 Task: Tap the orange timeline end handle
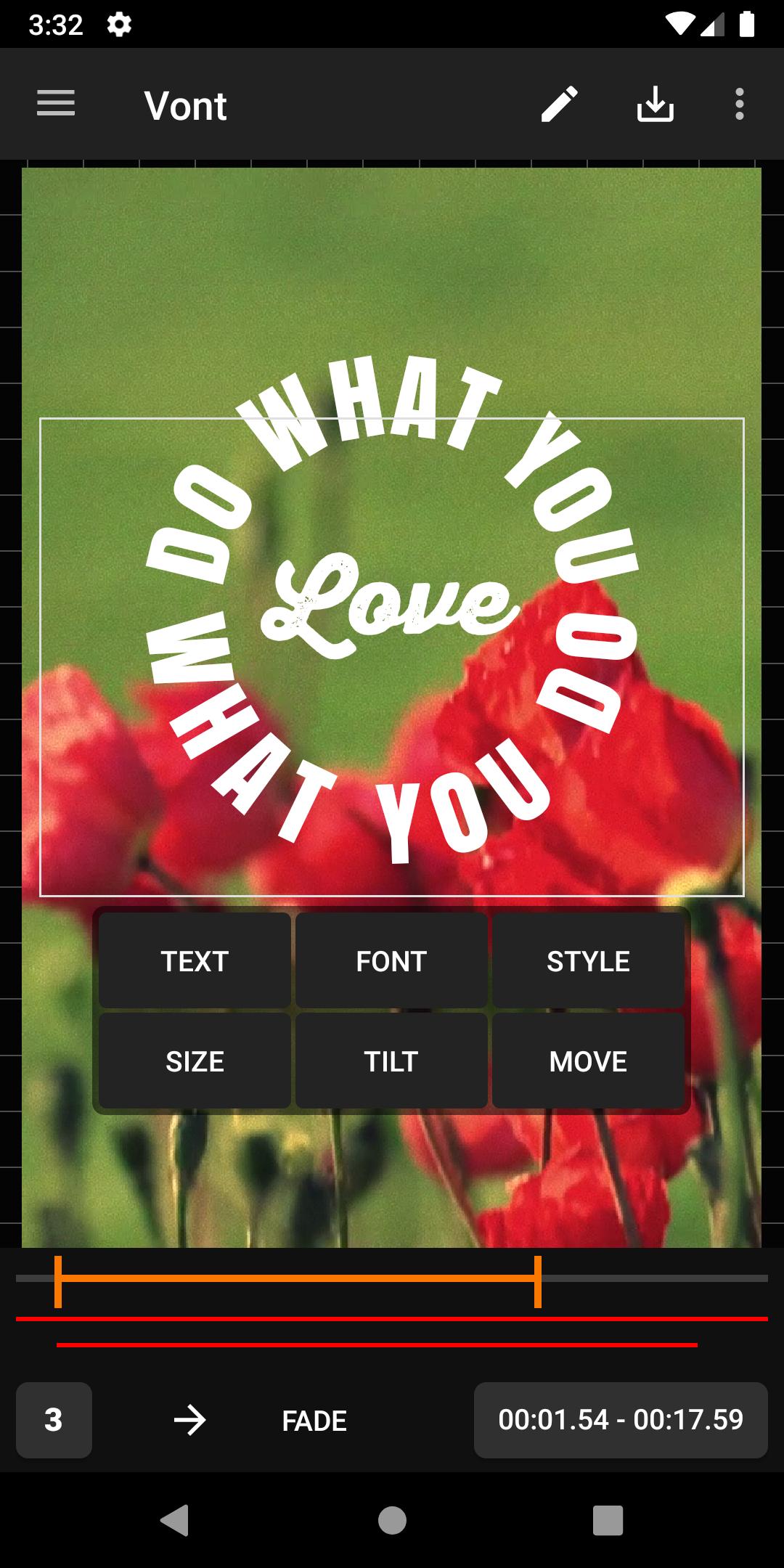[538, 1282]
